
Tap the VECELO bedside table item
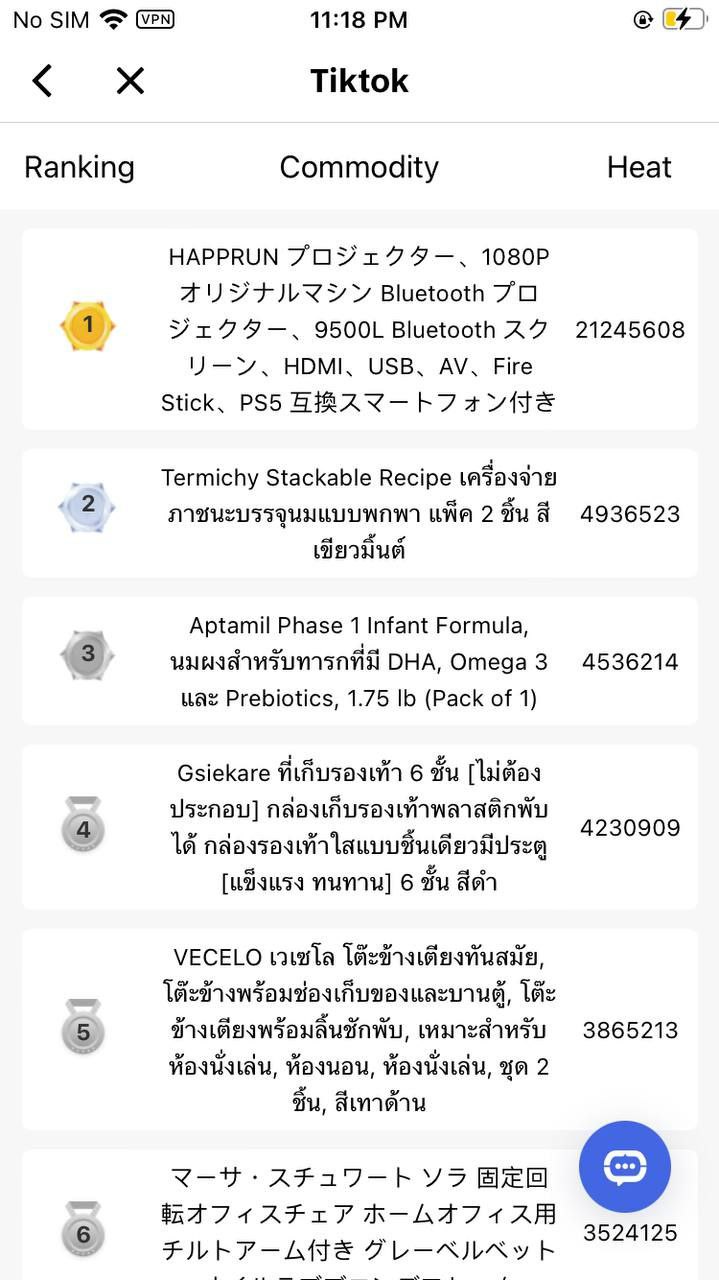(359, 1029)
